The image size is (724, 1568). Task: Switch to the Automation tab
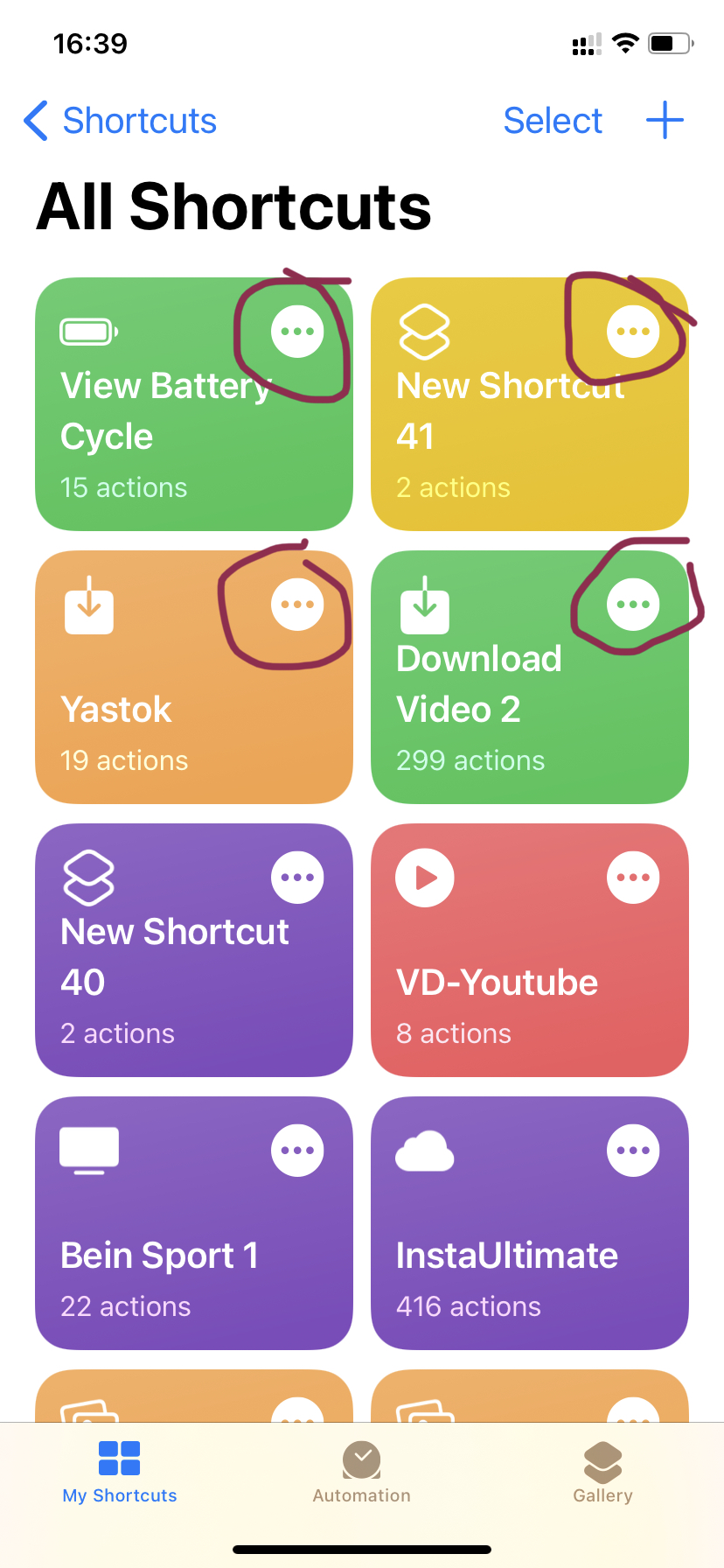point(362,1472)
